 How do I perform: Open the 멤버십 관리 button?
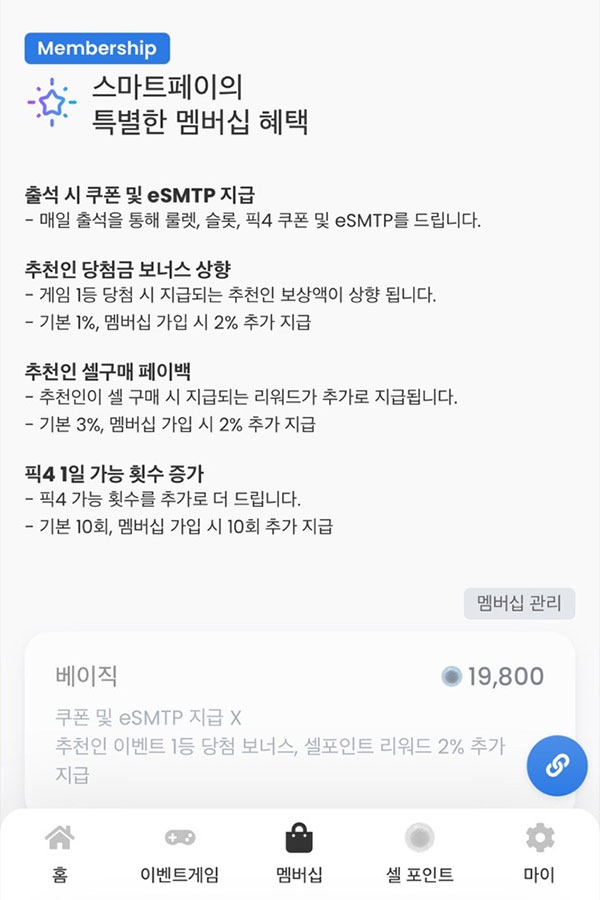pos(519,604)
